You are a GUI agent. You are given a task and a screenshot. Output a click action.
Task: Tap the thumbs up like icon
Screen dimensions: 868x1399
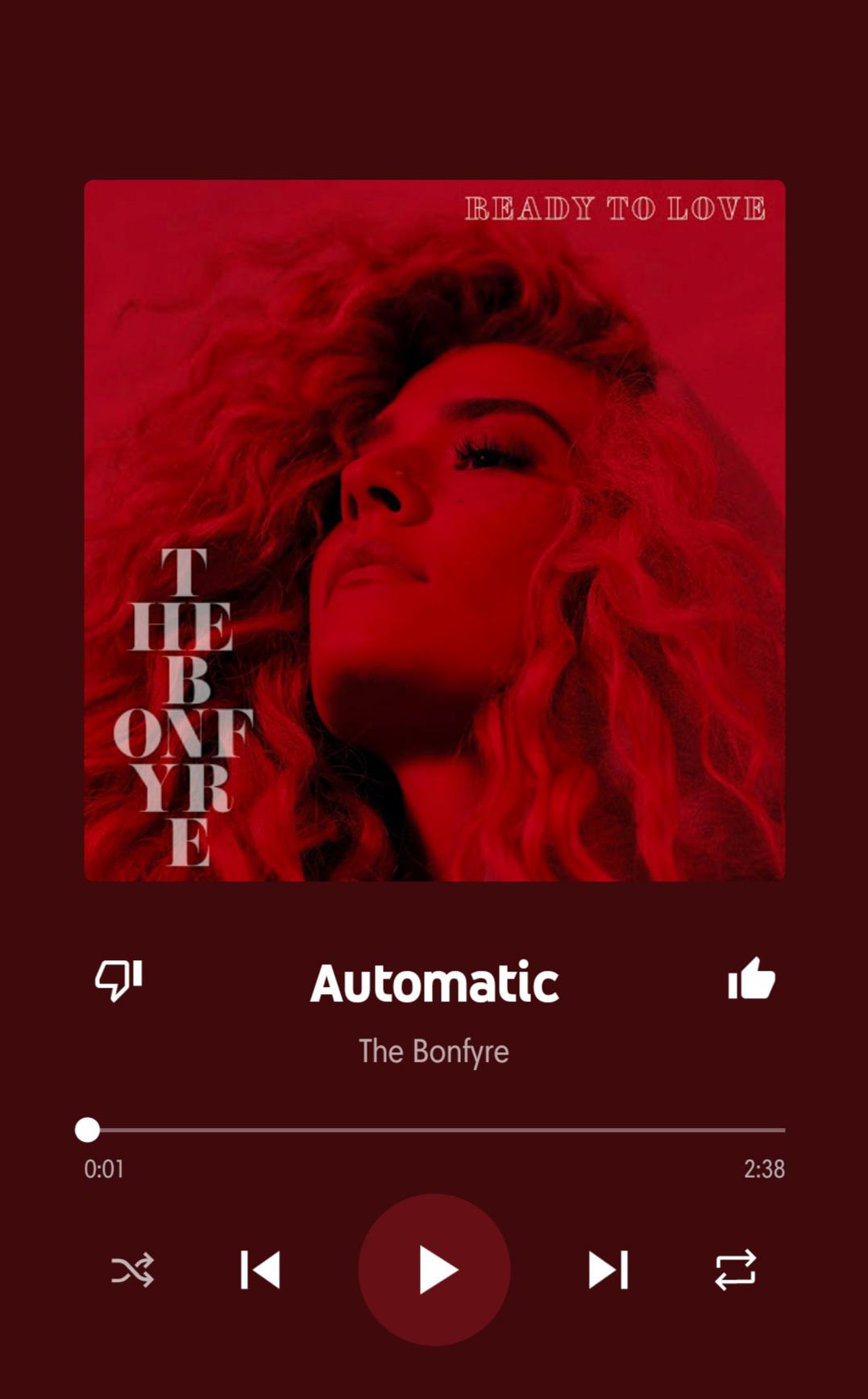751,980
